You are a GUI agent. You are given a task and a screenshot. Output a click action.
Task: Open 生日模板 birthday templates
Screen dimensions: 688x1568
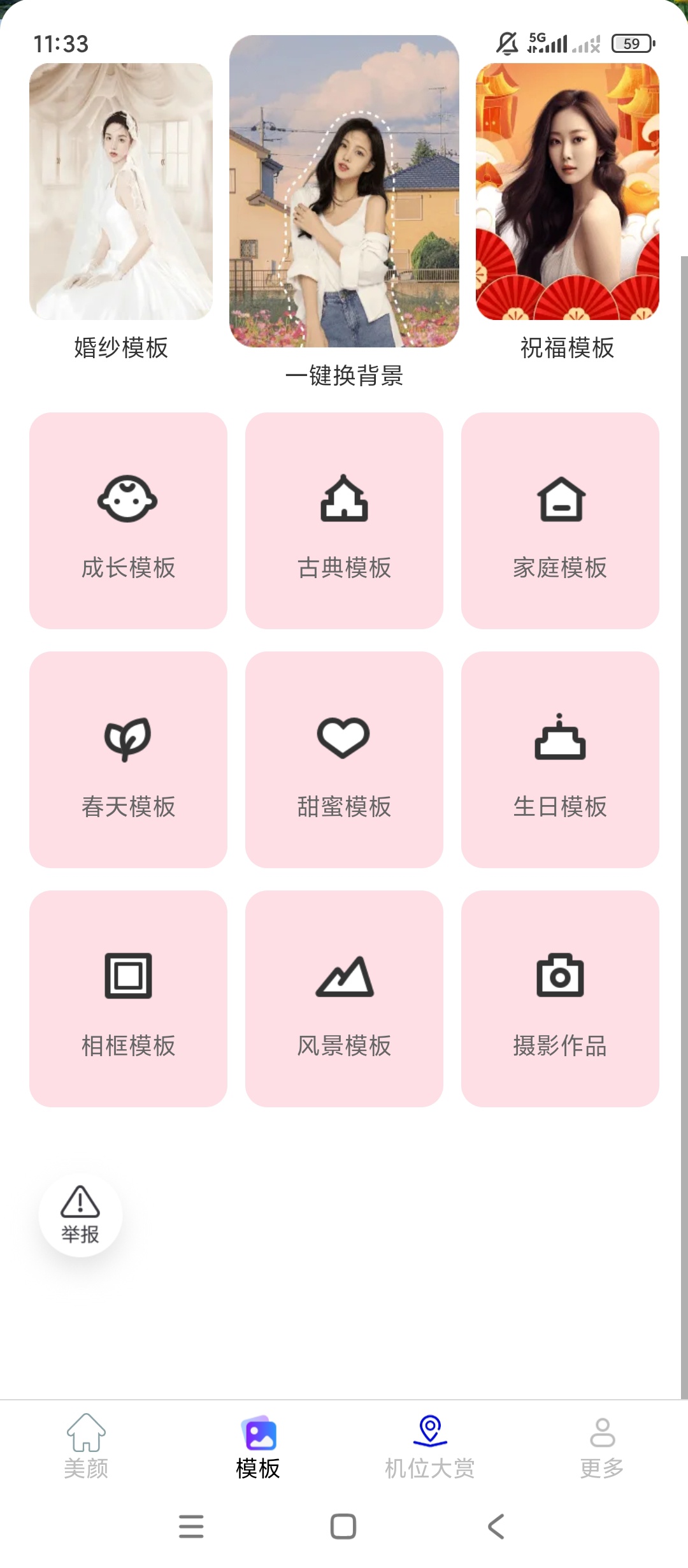560,760
